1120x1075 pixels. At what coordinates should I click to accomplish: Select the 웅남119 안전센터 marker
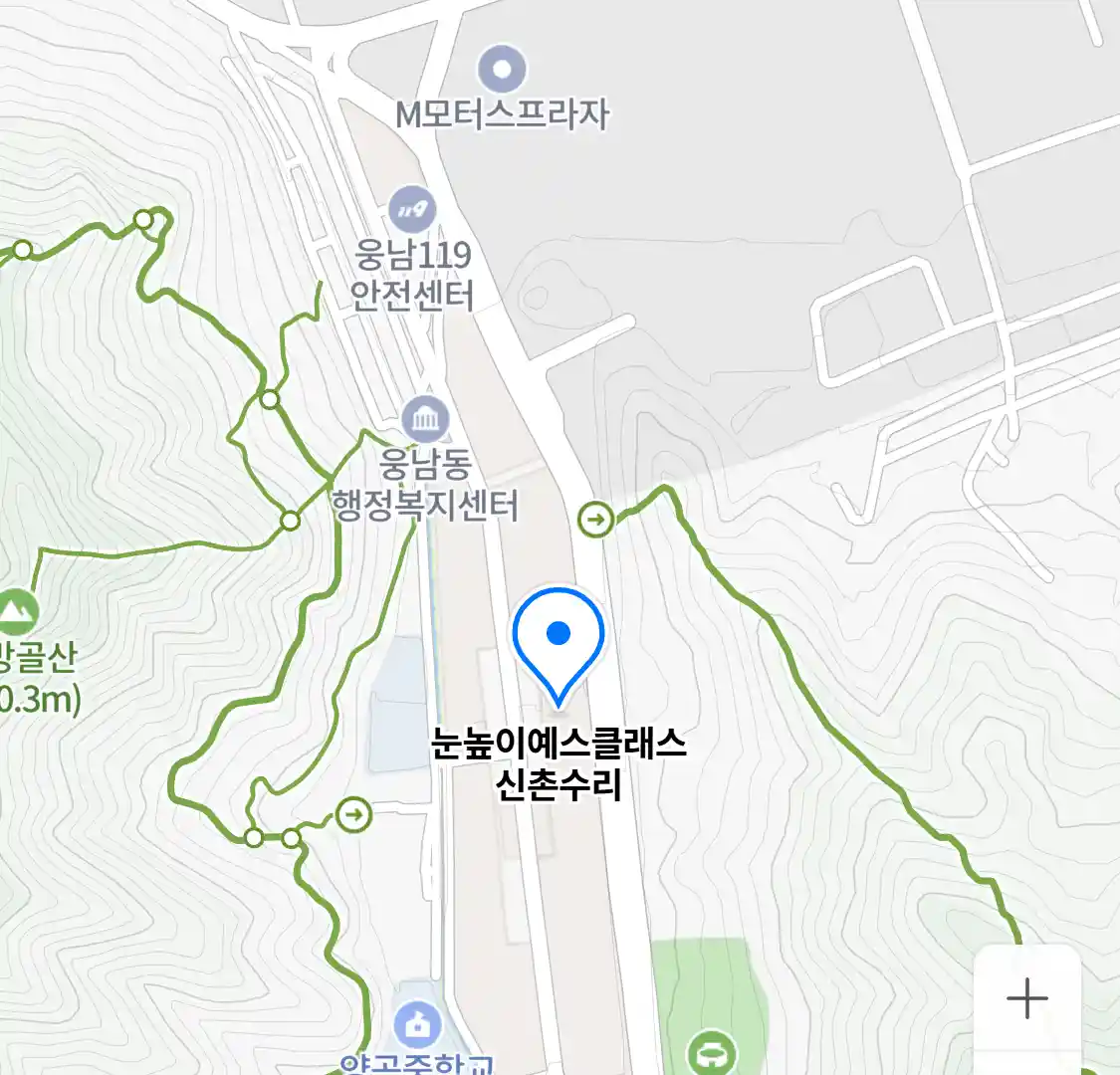[x=412, y=210]
